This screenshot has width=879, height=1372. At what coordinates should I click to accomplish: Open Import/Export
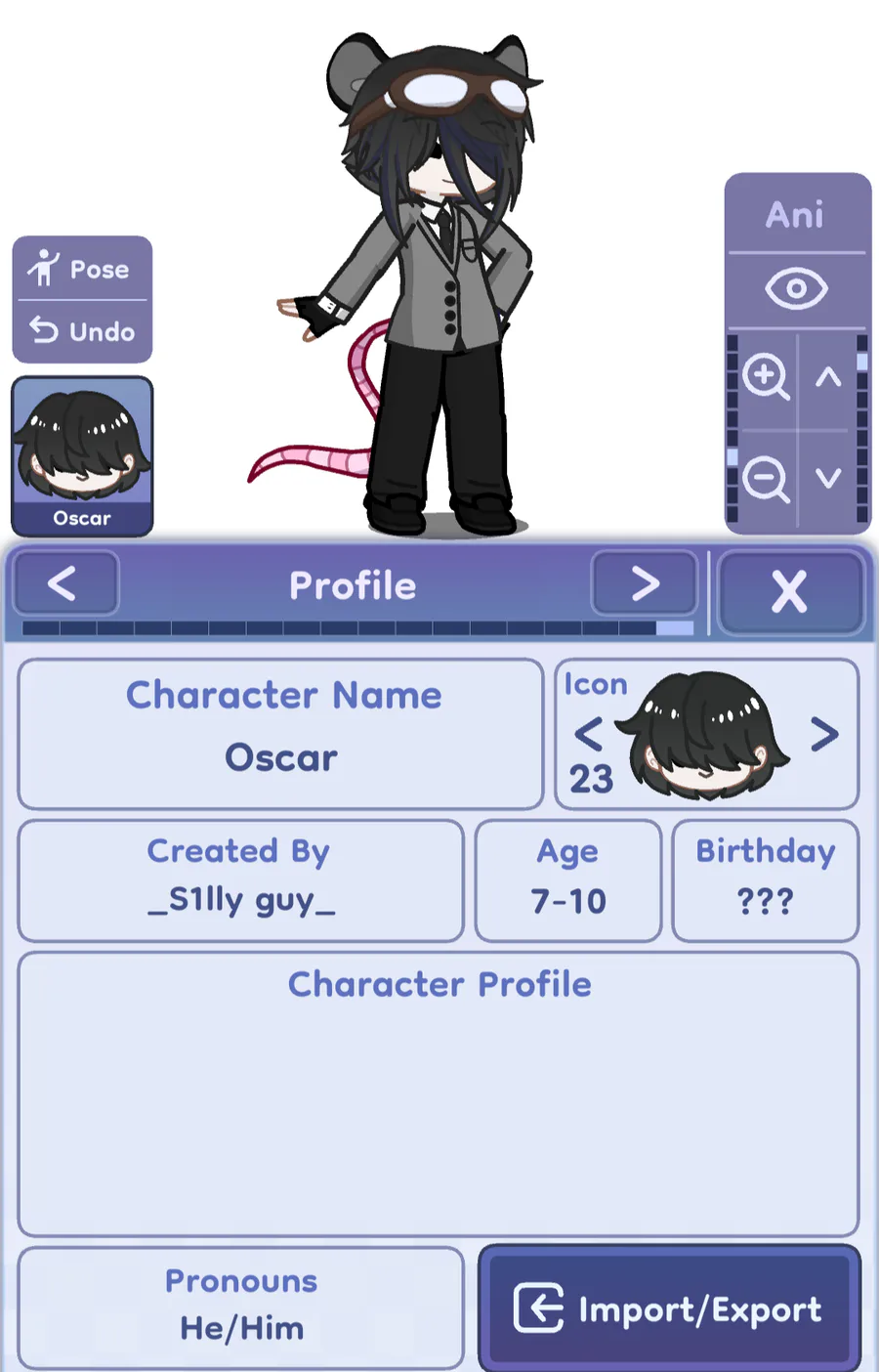tap(669, 1309)
